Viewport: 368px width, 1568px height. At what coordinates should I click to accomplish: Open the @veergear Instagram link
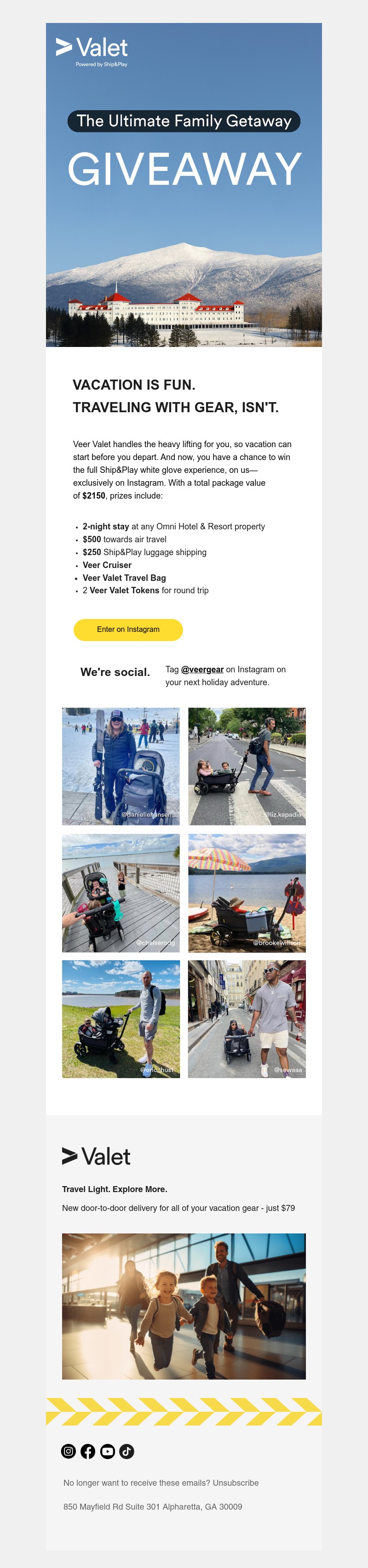click(202, 669)
